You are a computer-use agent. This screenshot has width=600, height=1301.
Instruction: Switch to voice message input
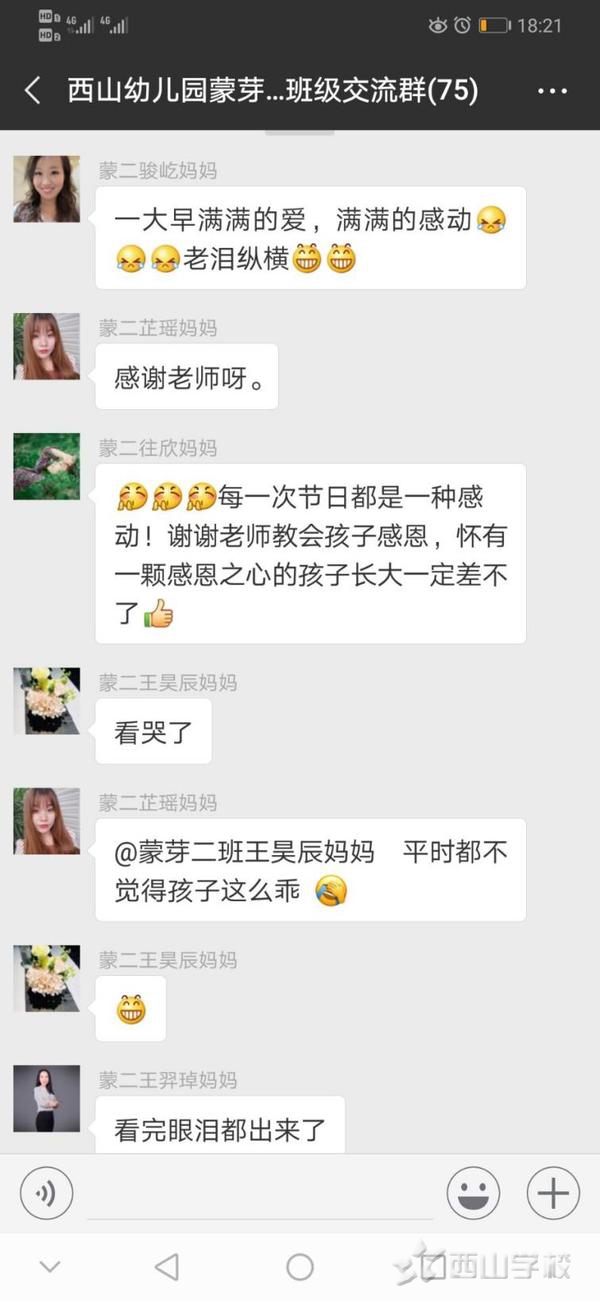[47, 1193]
